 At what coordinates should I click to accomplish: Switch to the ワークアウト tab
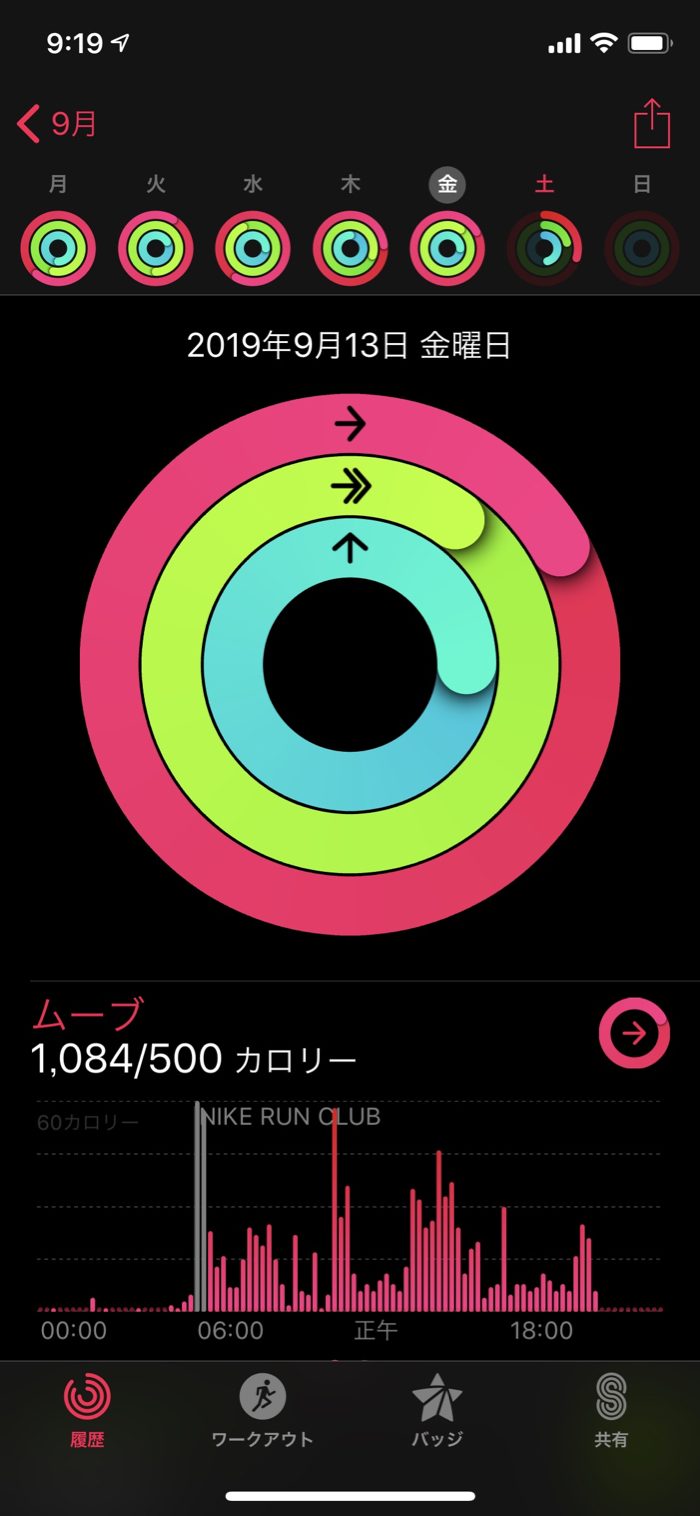click(263, 1410)
